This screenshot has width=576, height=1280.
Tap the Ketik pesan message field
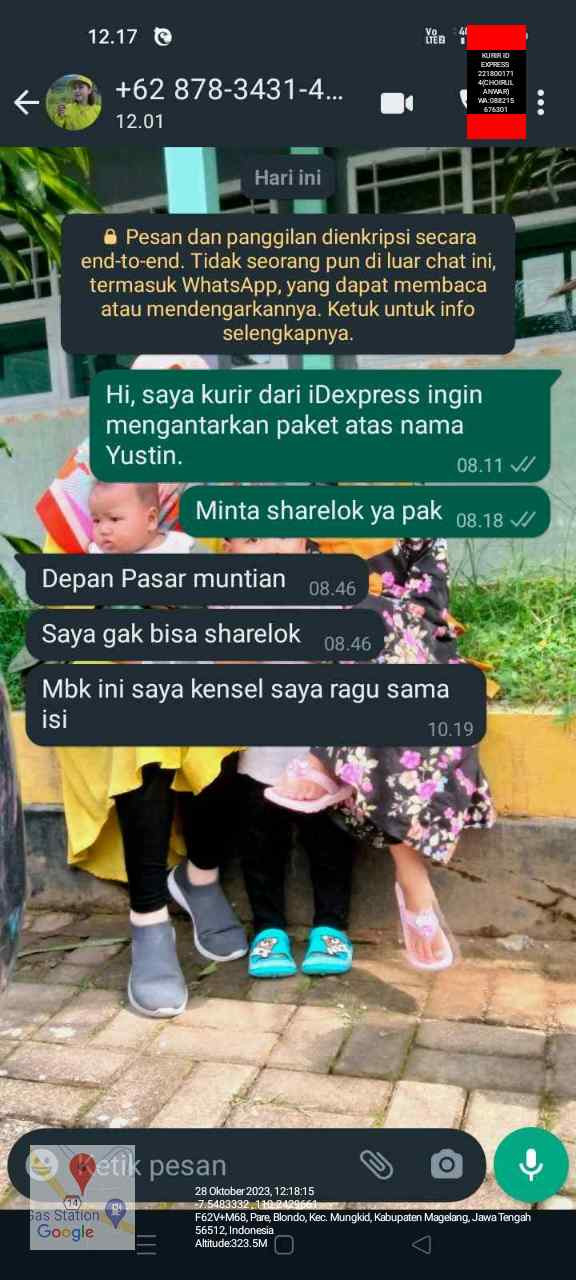[x=210, y=1165]
